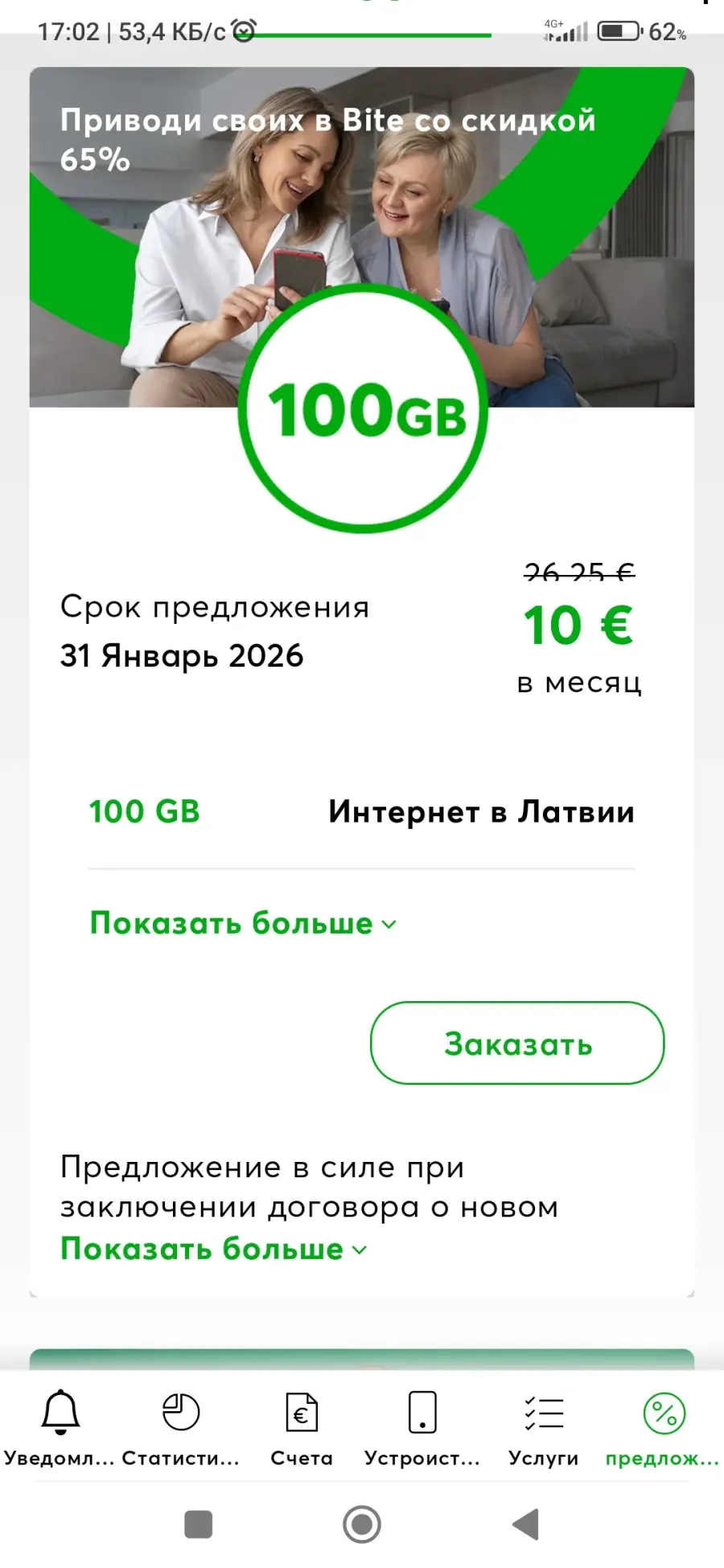Open the 65% discount offer banner

[x=362, y=237]
